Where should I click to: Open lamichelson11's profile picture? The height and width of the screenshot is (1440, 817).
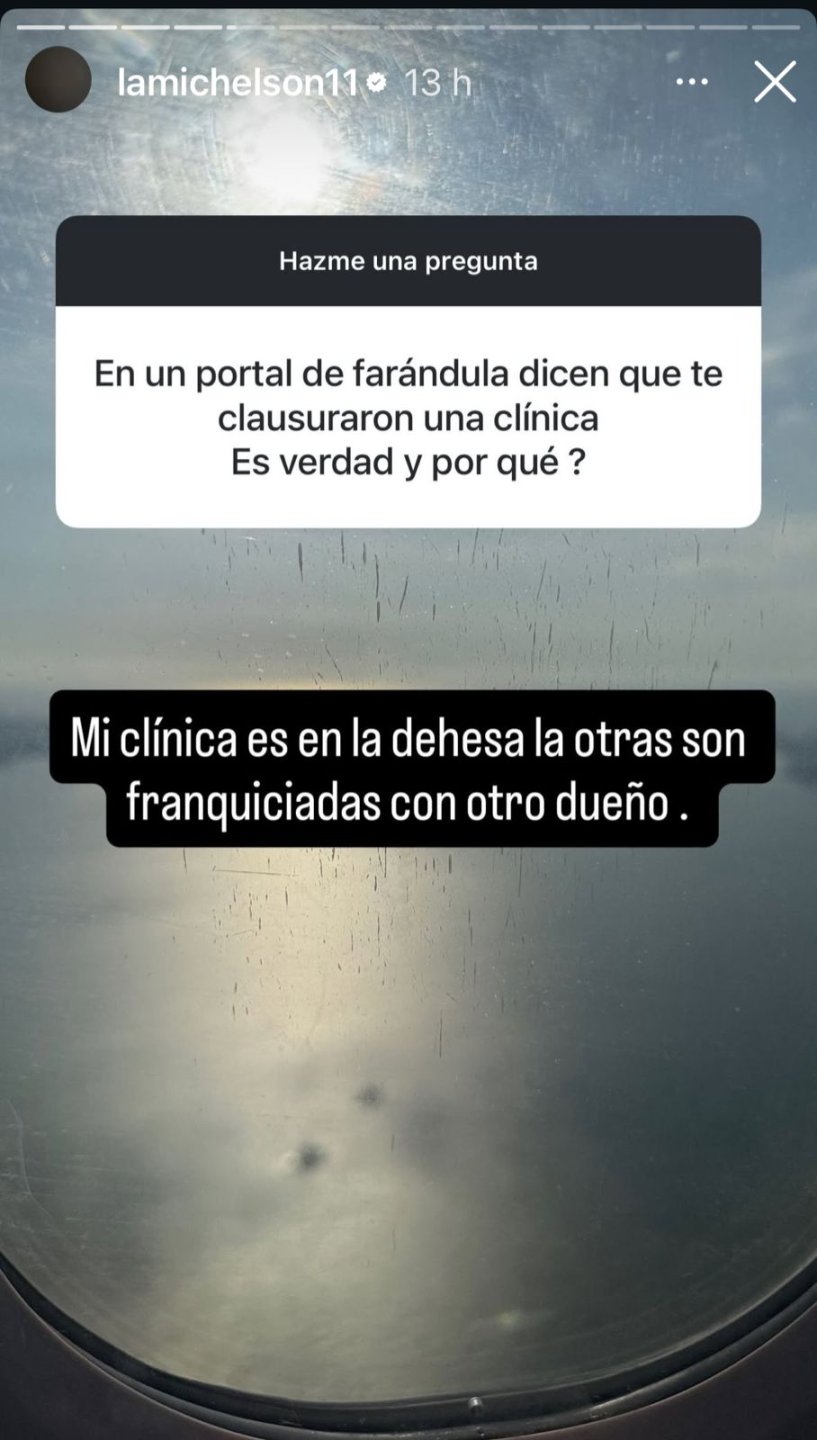58,80
